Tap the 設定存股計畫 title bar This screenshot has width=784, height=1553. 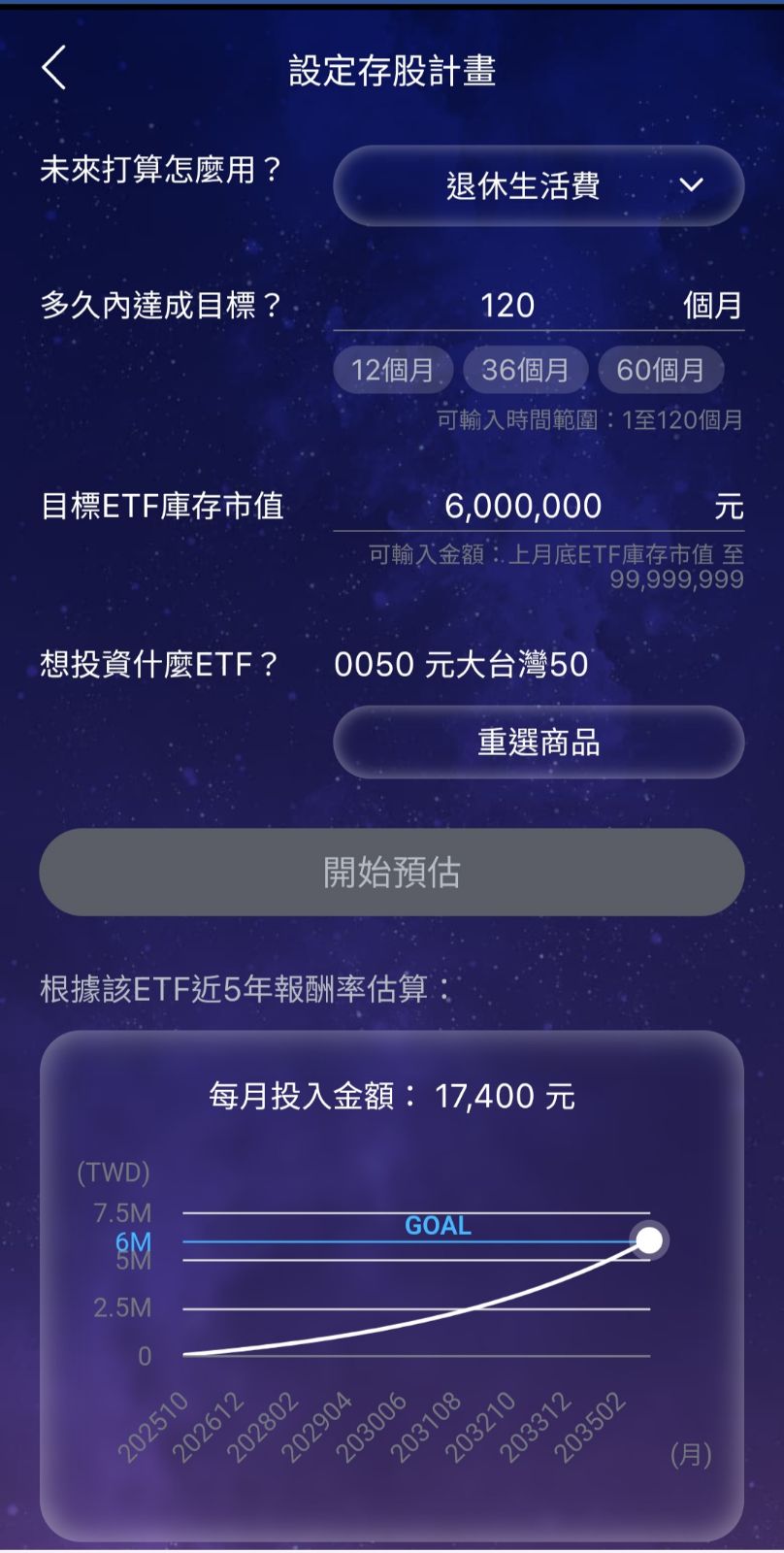(x=392, y=68)
